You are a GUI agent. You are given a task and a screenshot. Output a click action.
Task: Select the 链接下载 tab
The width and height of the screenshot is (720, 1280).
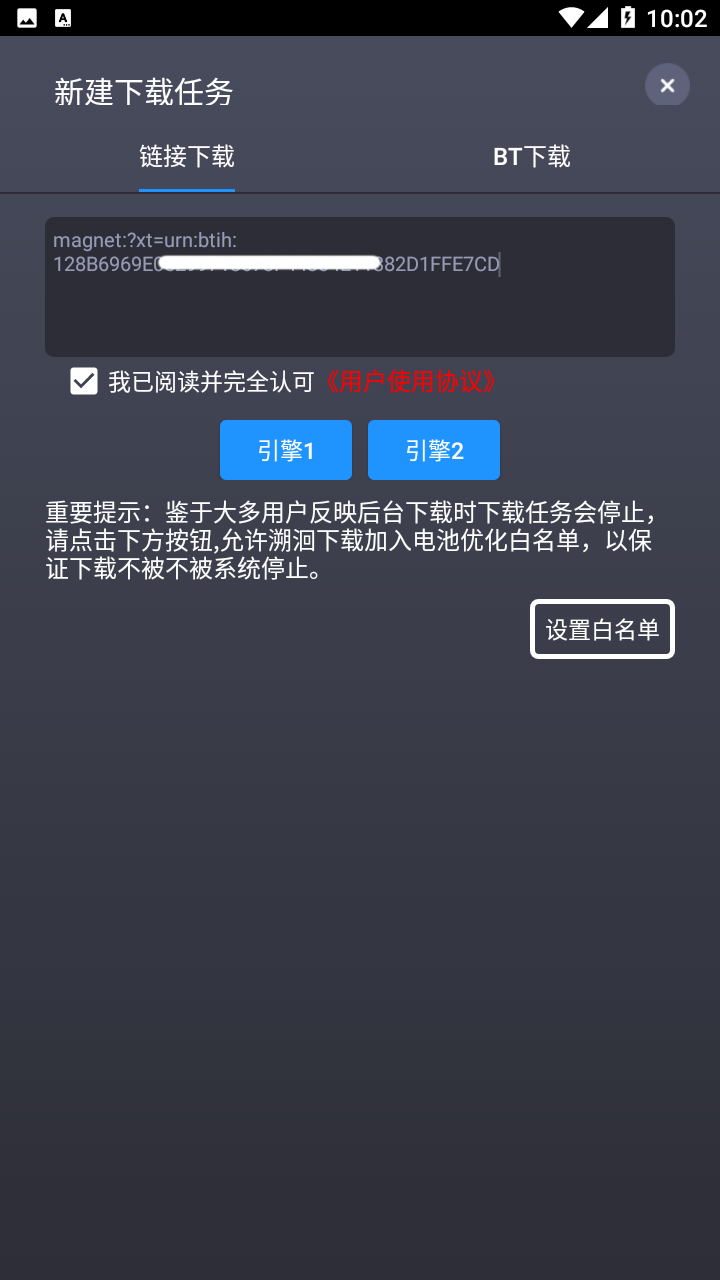[187, 156]
